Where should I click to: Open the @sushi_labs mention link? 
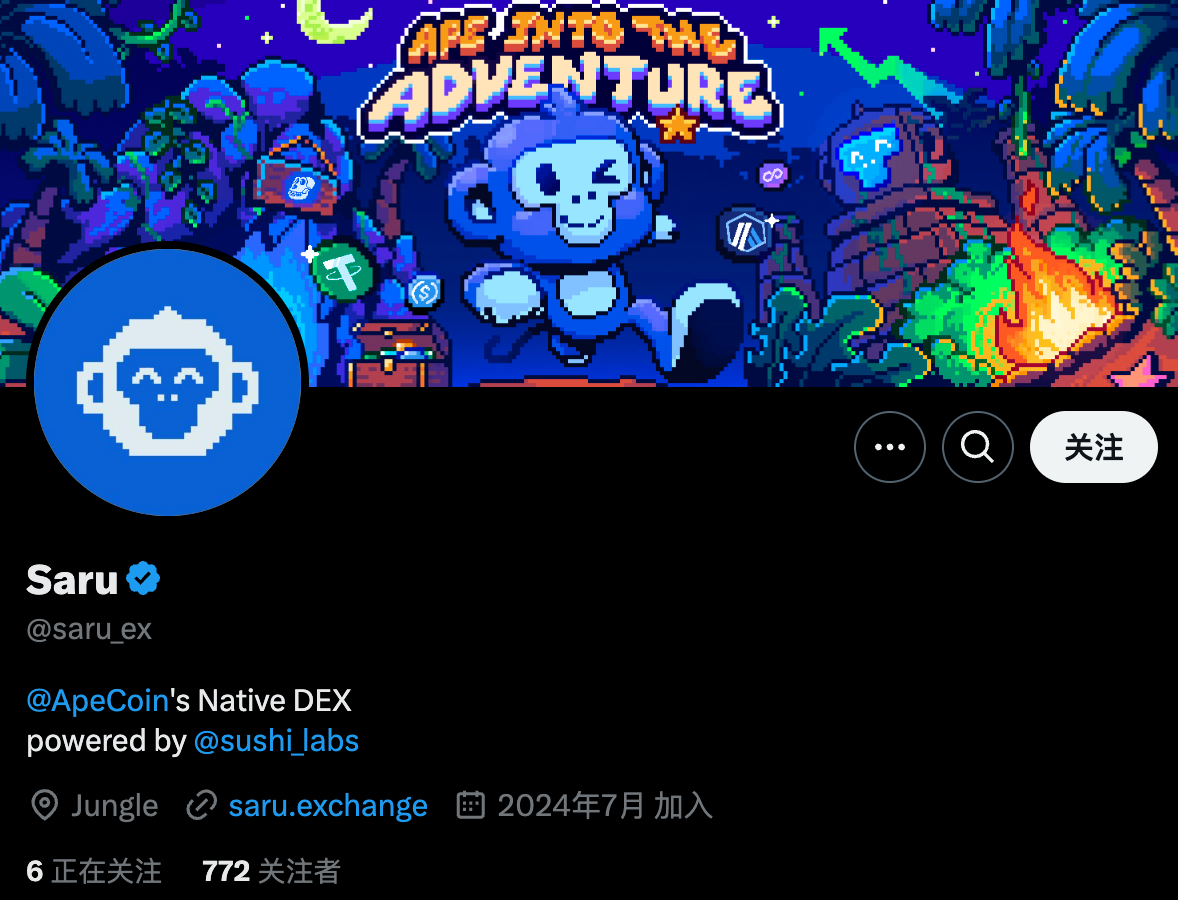point(276,741)
